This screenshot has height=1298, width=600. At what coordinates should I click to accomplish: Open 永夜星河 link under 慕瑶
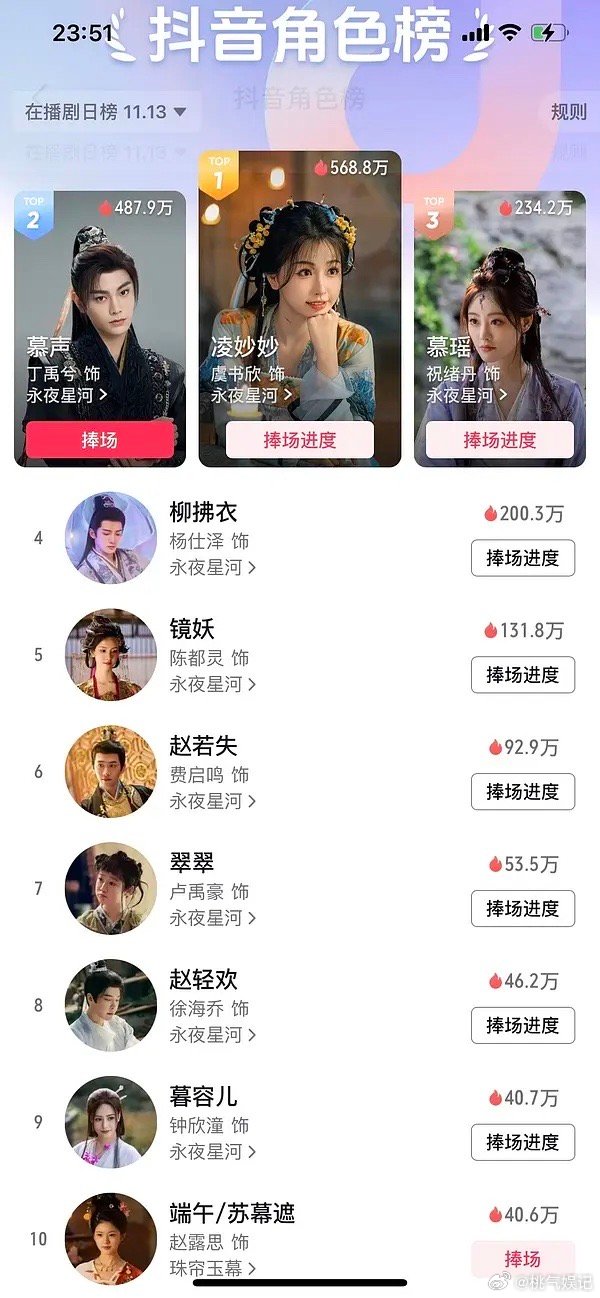(467, 395)
